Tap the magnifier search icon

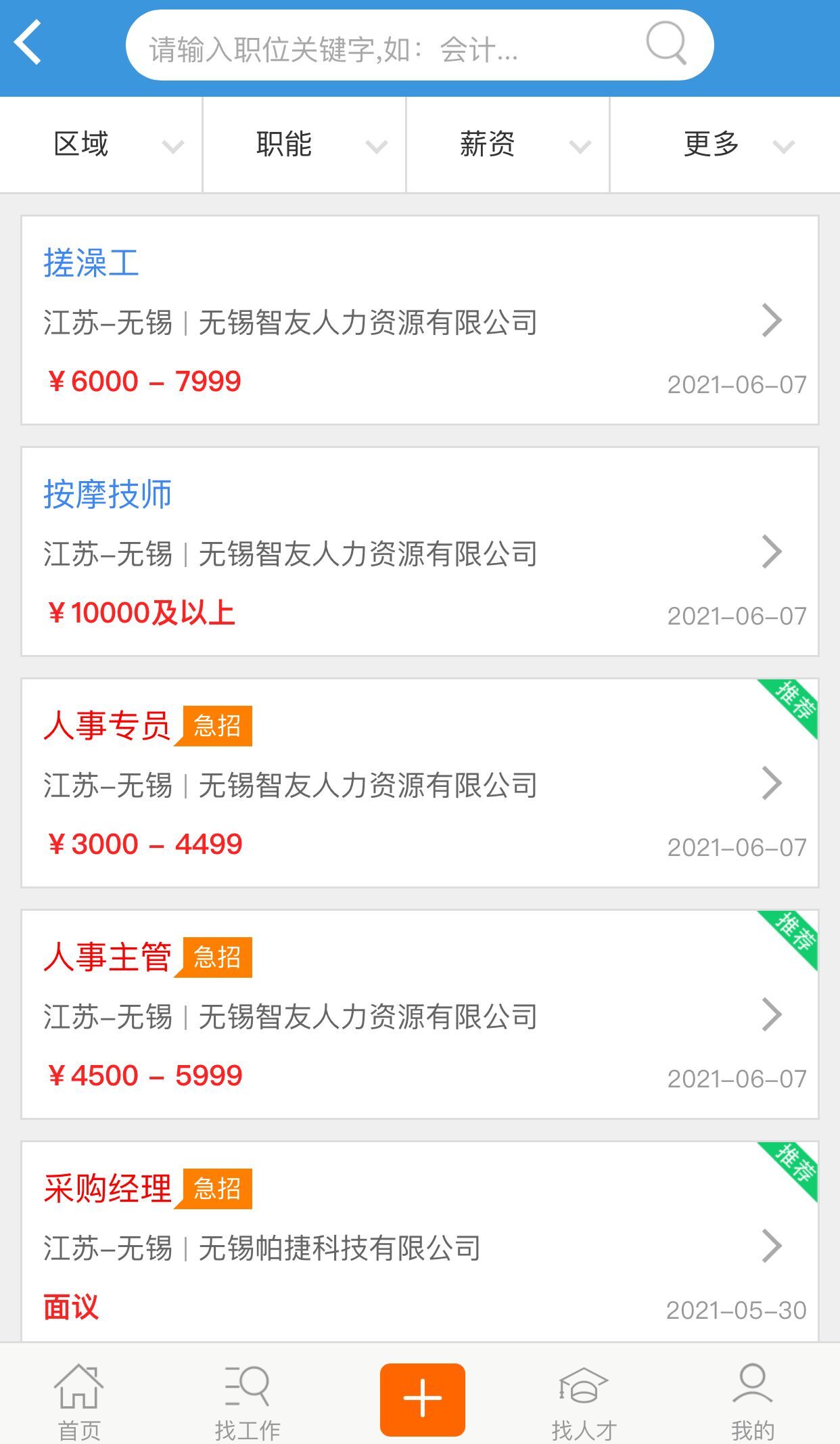point(666,44)
